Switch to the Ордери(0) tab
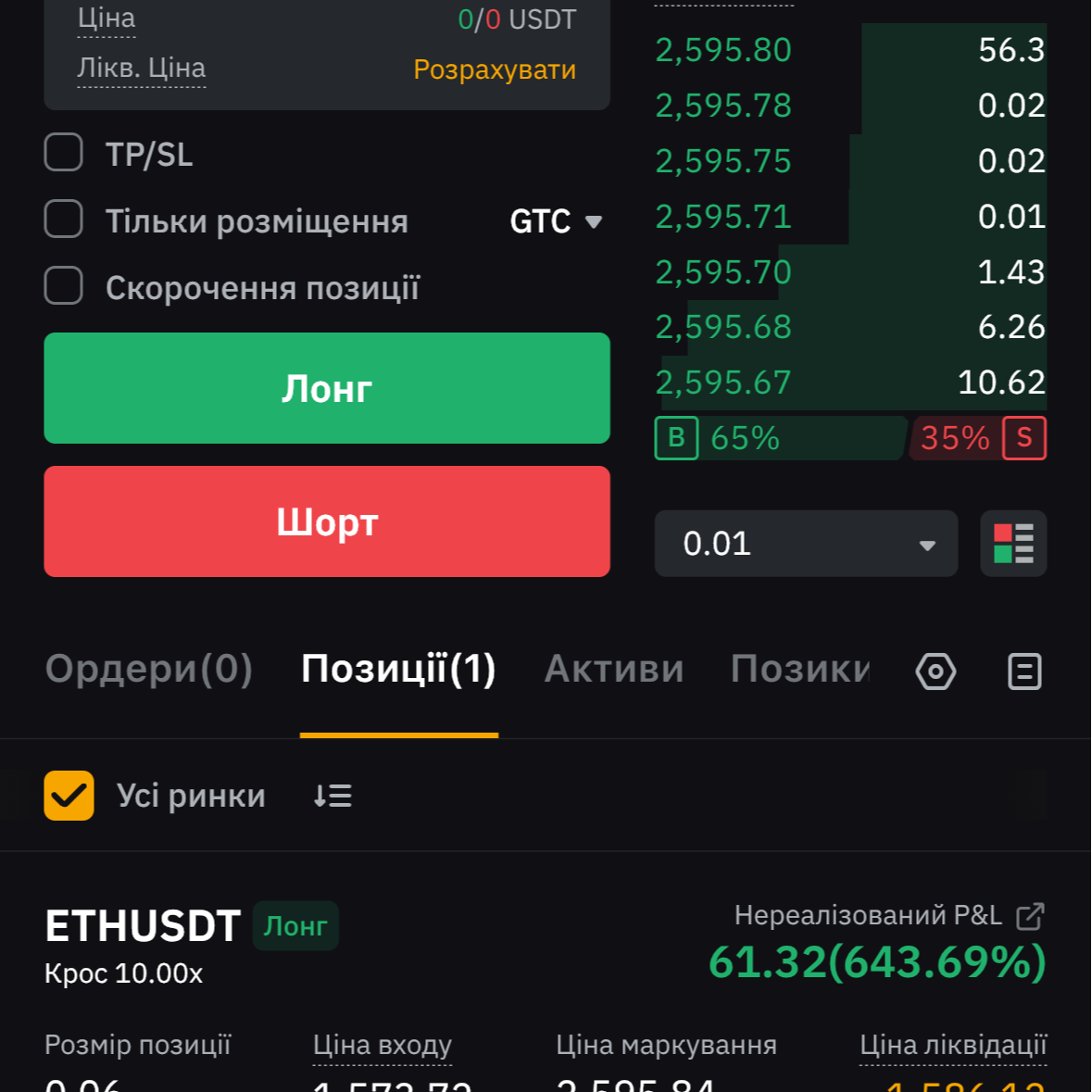1092x1092 pixels. (x=148, y=669)
